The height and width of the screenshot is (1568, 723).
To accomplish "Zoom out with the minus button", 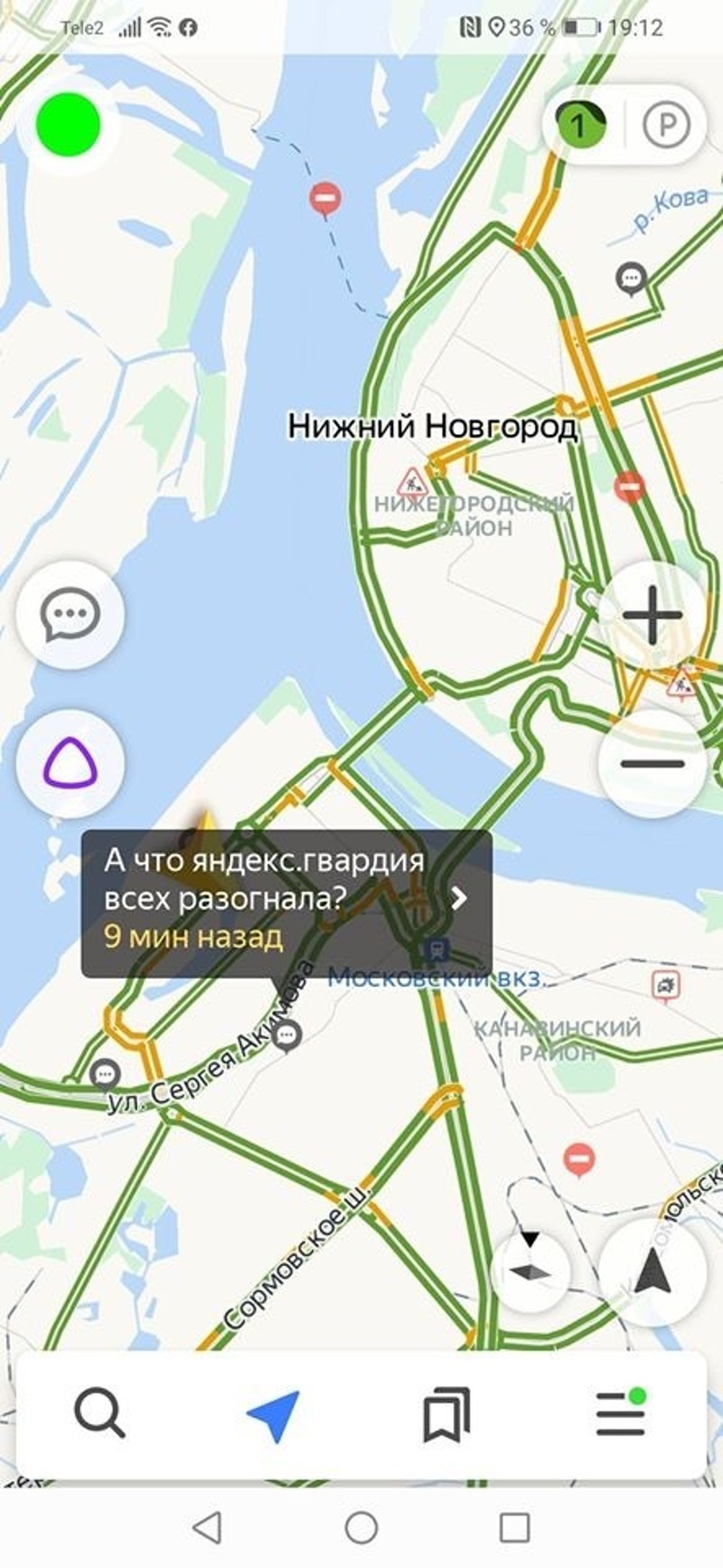I will tap(652, 764).
